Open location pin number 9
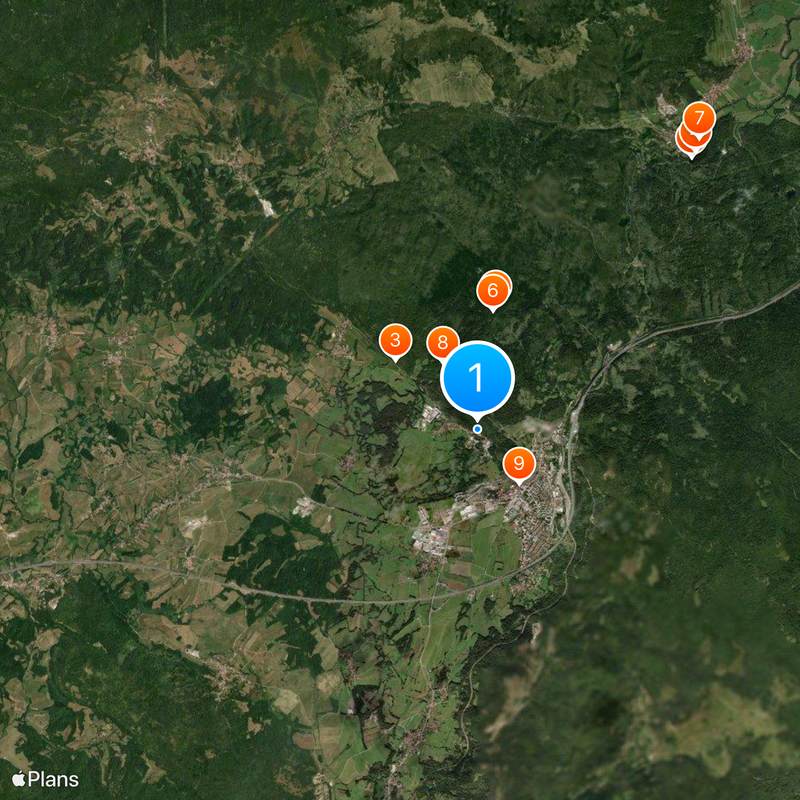Image resolution: width=800 pixels, height=800 pixels. coord(518,463)
